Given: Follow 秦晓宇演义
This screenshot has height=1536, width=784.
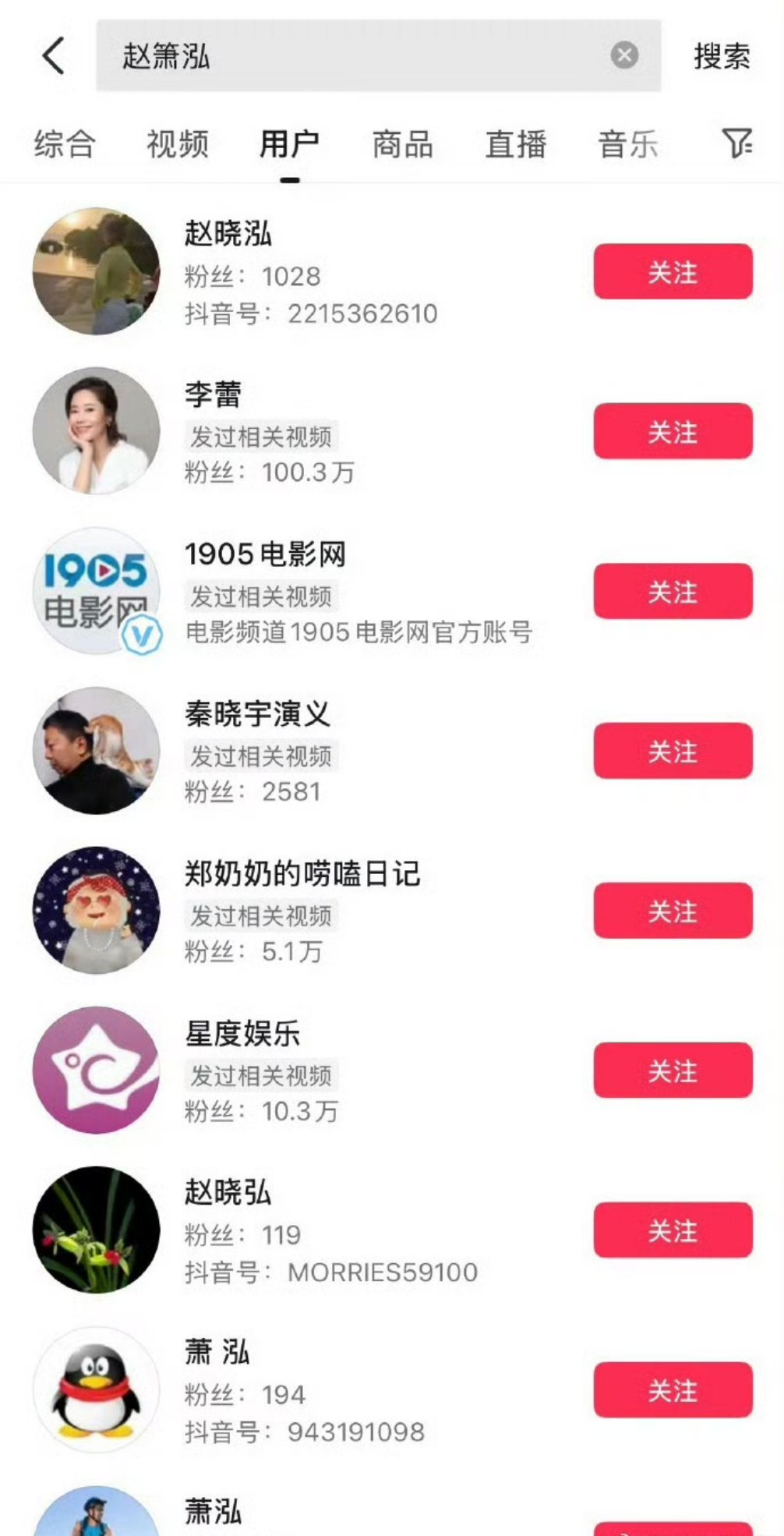Looking at the screenshot, I should (x=673, y=751).
